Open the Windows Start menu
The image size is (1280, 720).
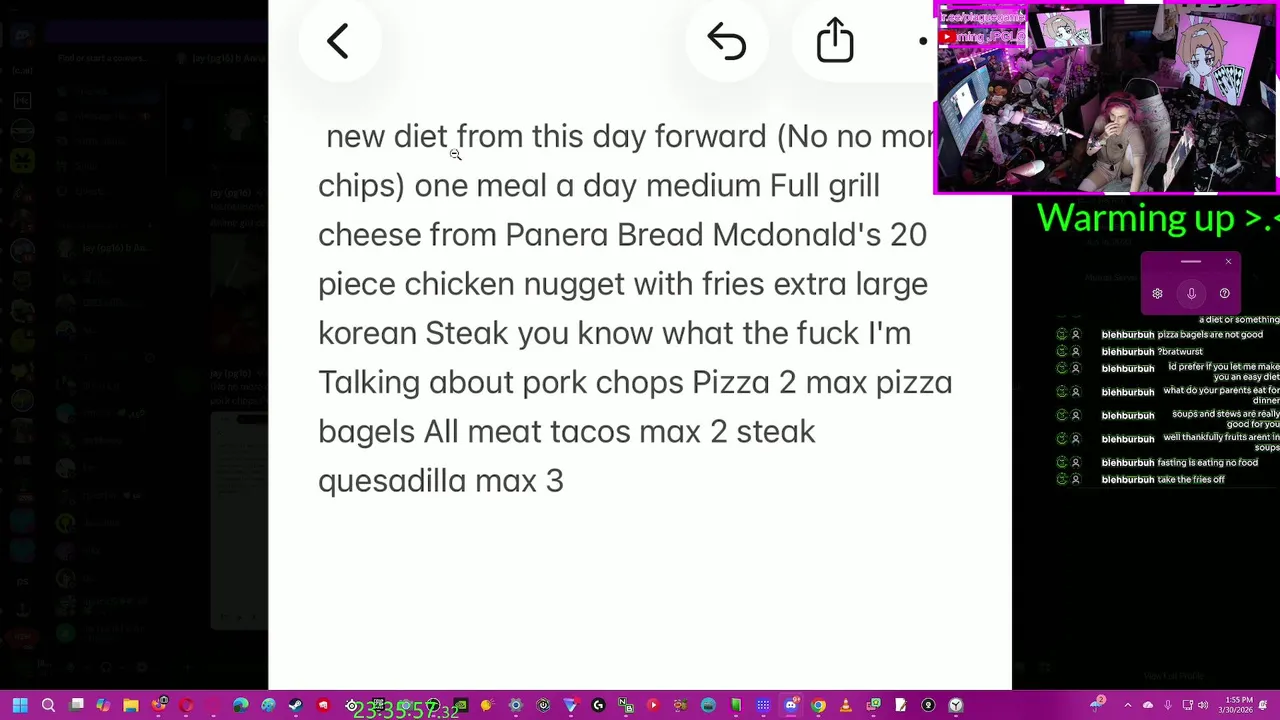click(x=20, y=705)
